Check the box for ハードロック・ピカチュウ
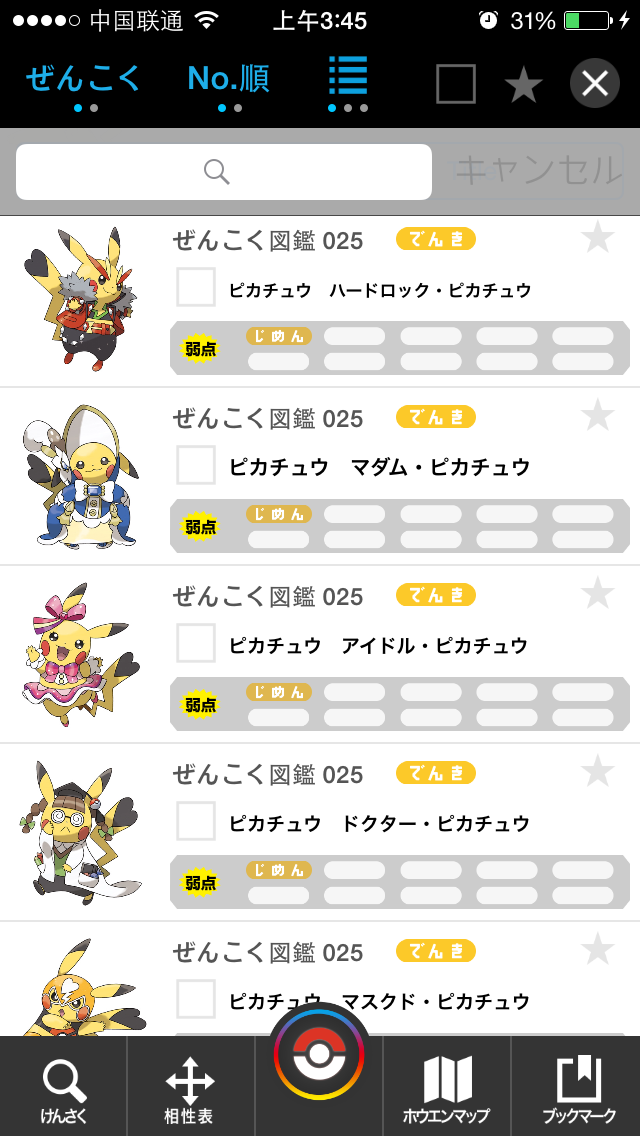The image size is (640, 1136). coord(196,287)
